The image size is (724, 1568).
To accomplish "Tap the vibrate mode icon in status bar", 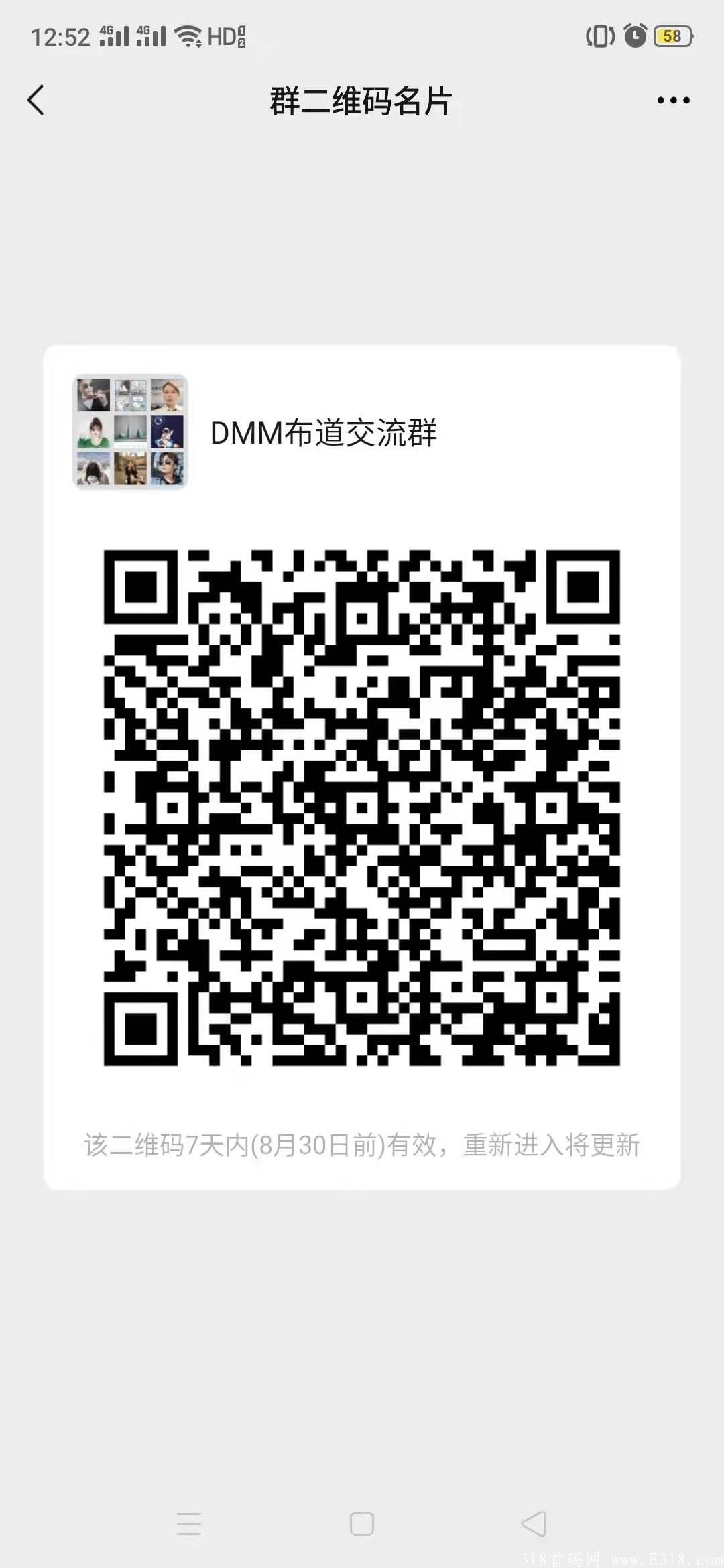I will click(x=599, y=37).
